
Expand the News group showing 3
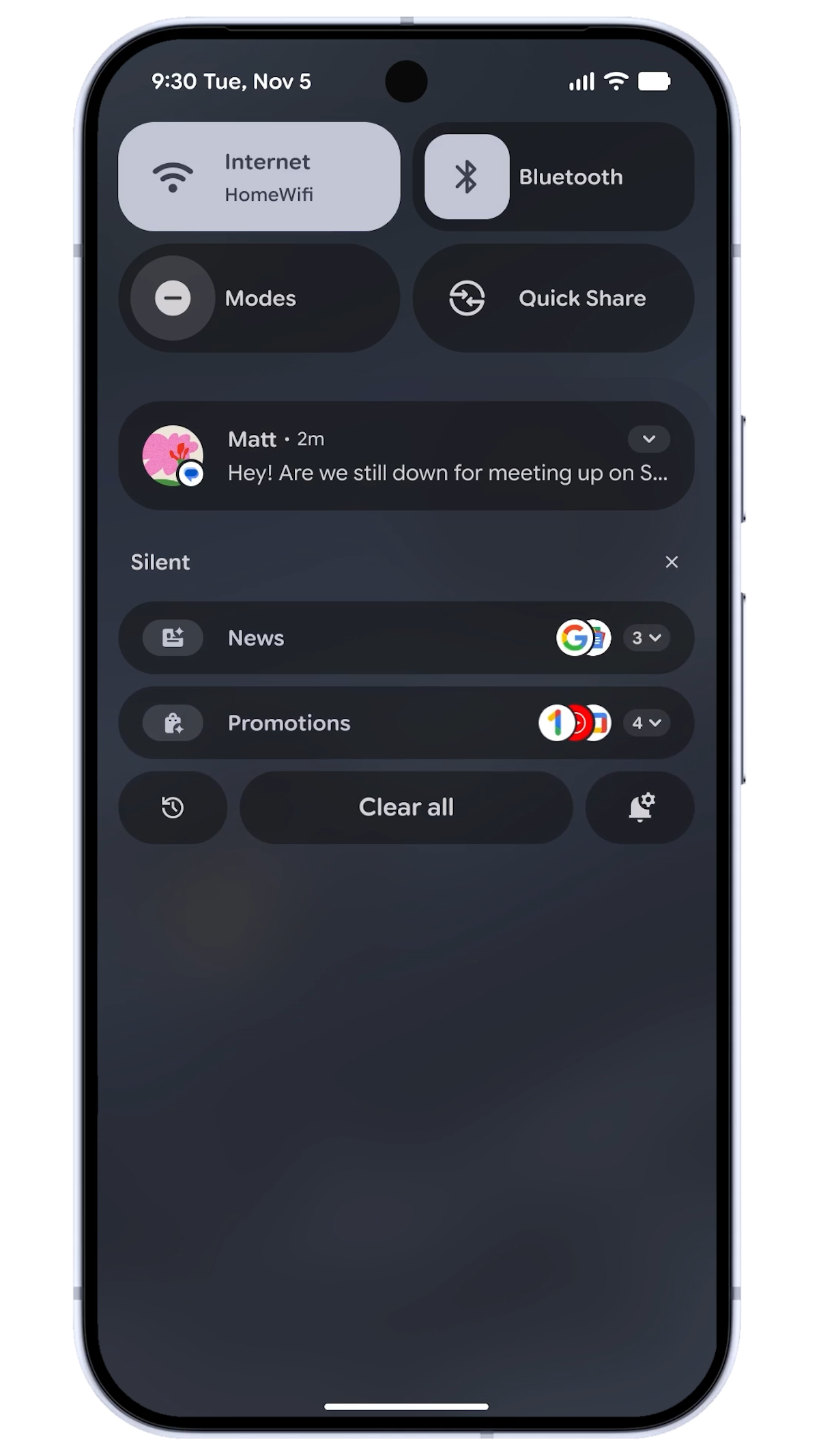646,638
